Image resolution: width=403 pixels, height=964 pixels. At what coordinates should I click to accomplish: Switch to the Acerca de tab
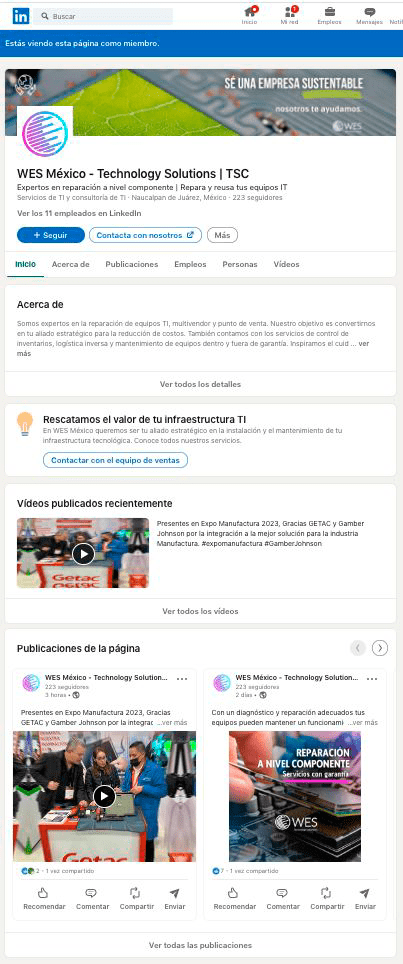coord(71,264)
